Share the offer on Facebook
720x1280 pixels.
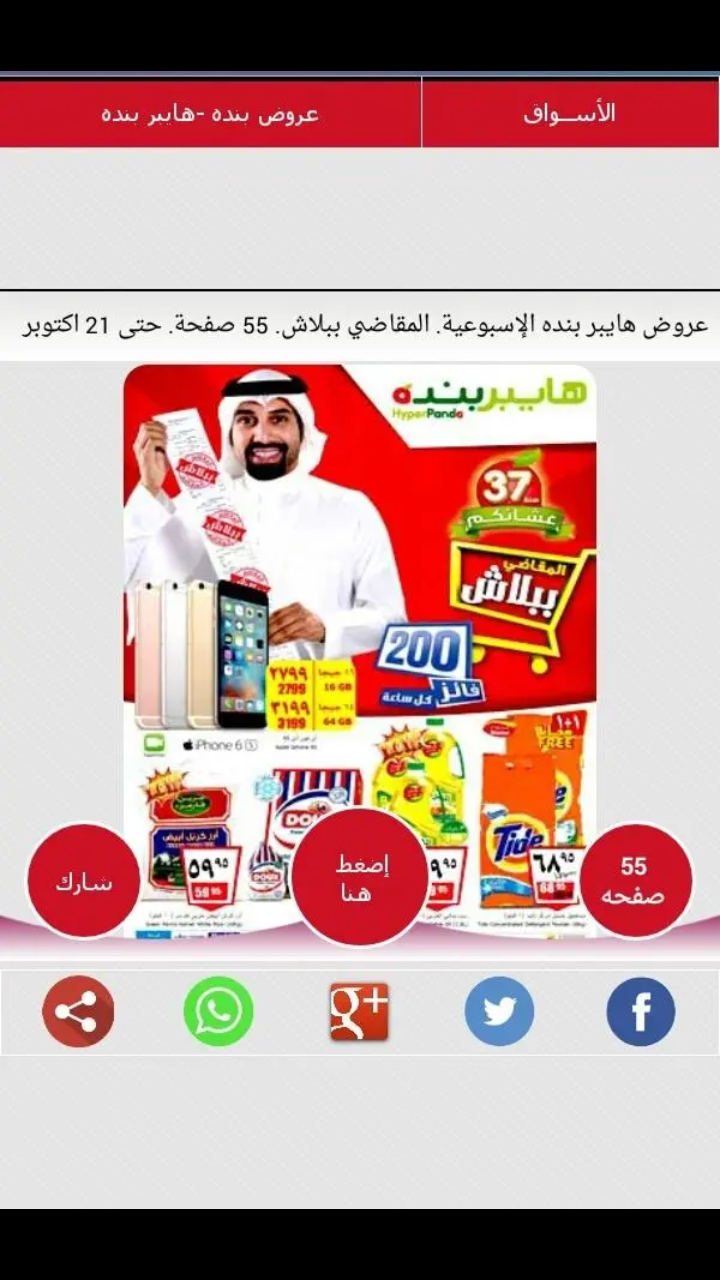[x=641, y=1012]
